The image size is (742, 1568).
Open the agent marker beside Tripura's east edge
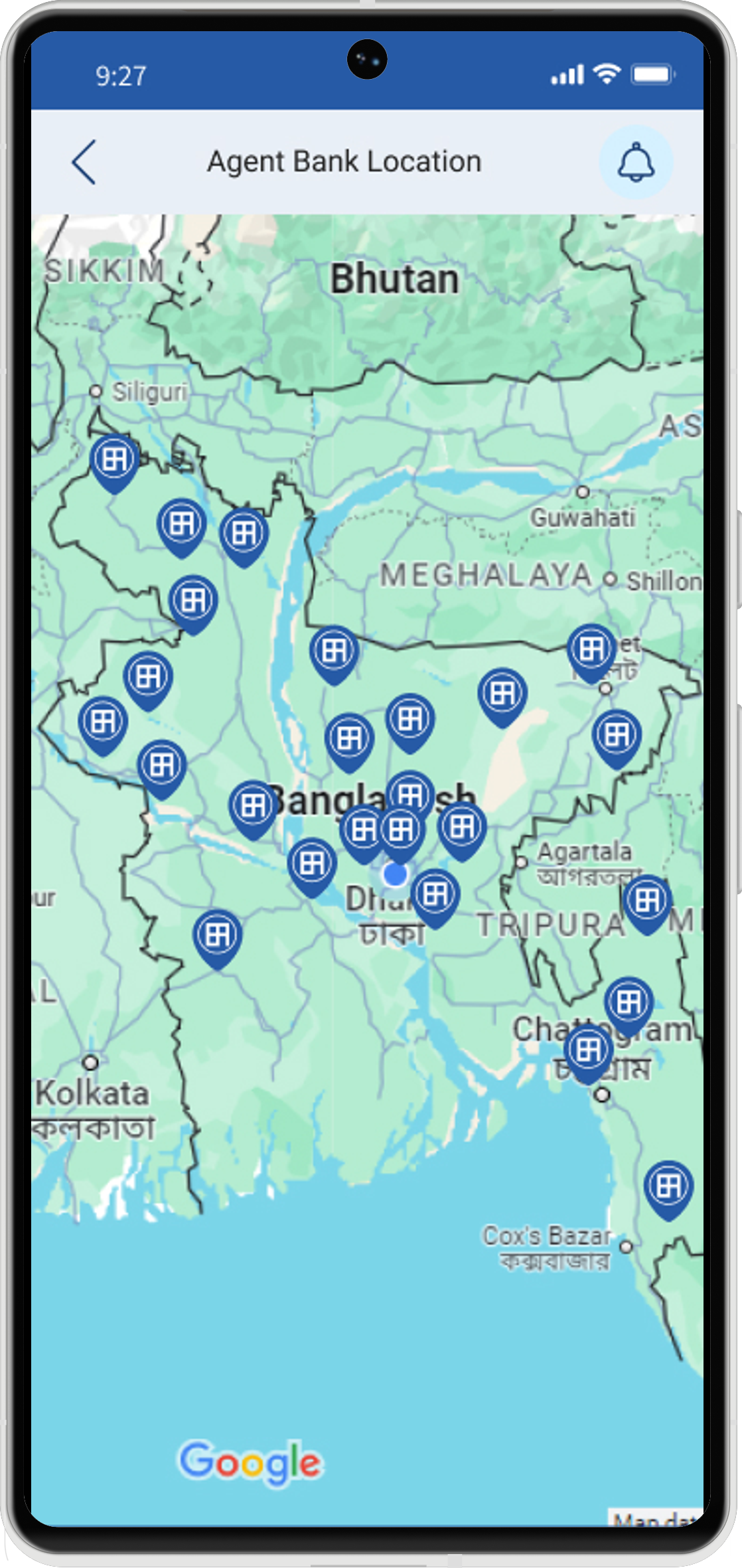click(646, 901)
